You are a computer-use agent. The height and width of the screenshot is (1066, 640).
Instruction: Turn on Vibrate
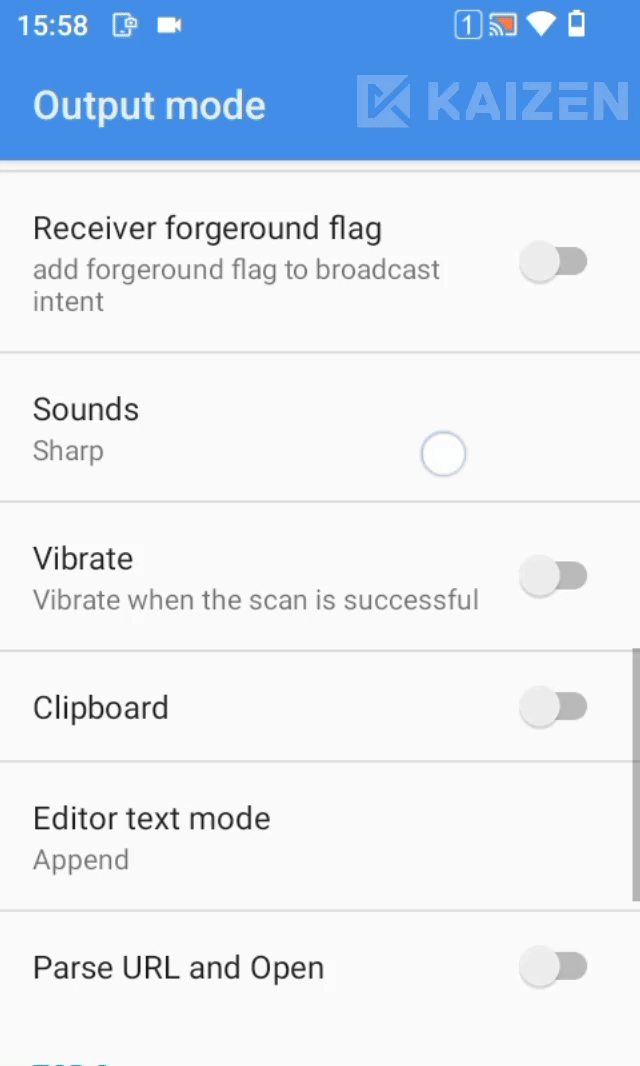(x=554, y=576)
